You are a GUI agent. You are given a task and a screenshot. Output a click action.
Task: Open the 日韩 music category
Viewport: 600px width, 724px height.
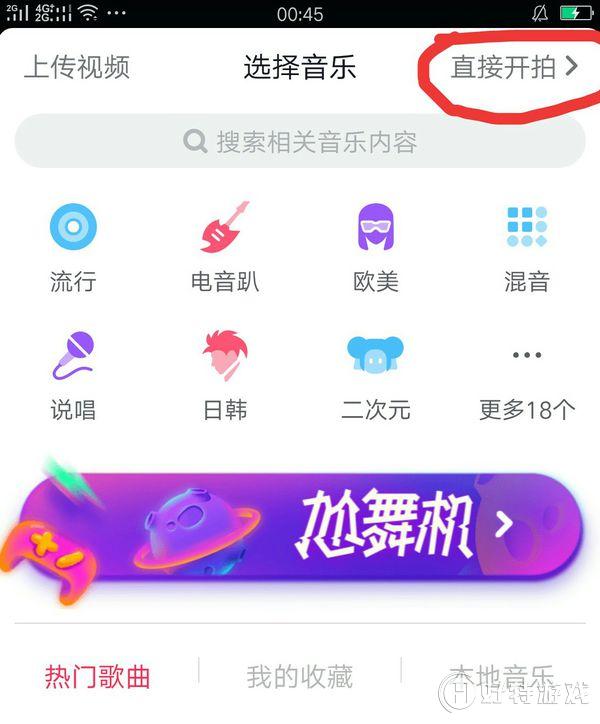(225, 374)
